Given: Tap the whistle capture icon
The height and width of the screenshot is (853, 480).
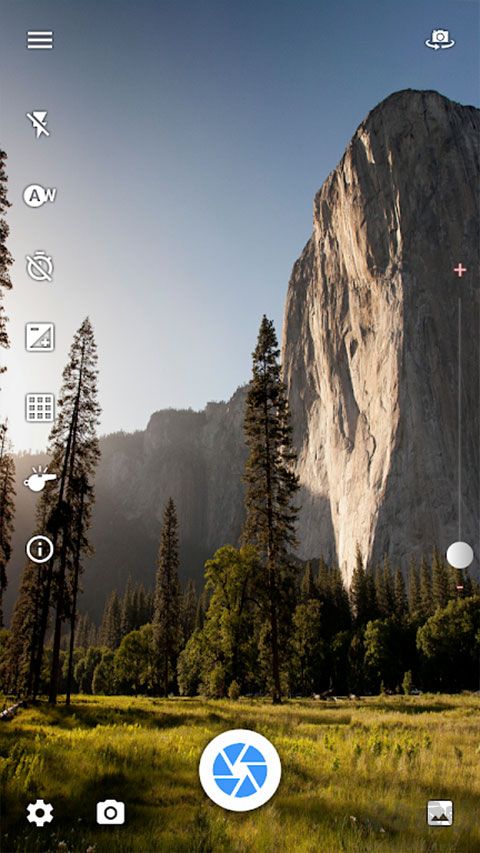Looking at the screenshot, I should click(40, 479).
